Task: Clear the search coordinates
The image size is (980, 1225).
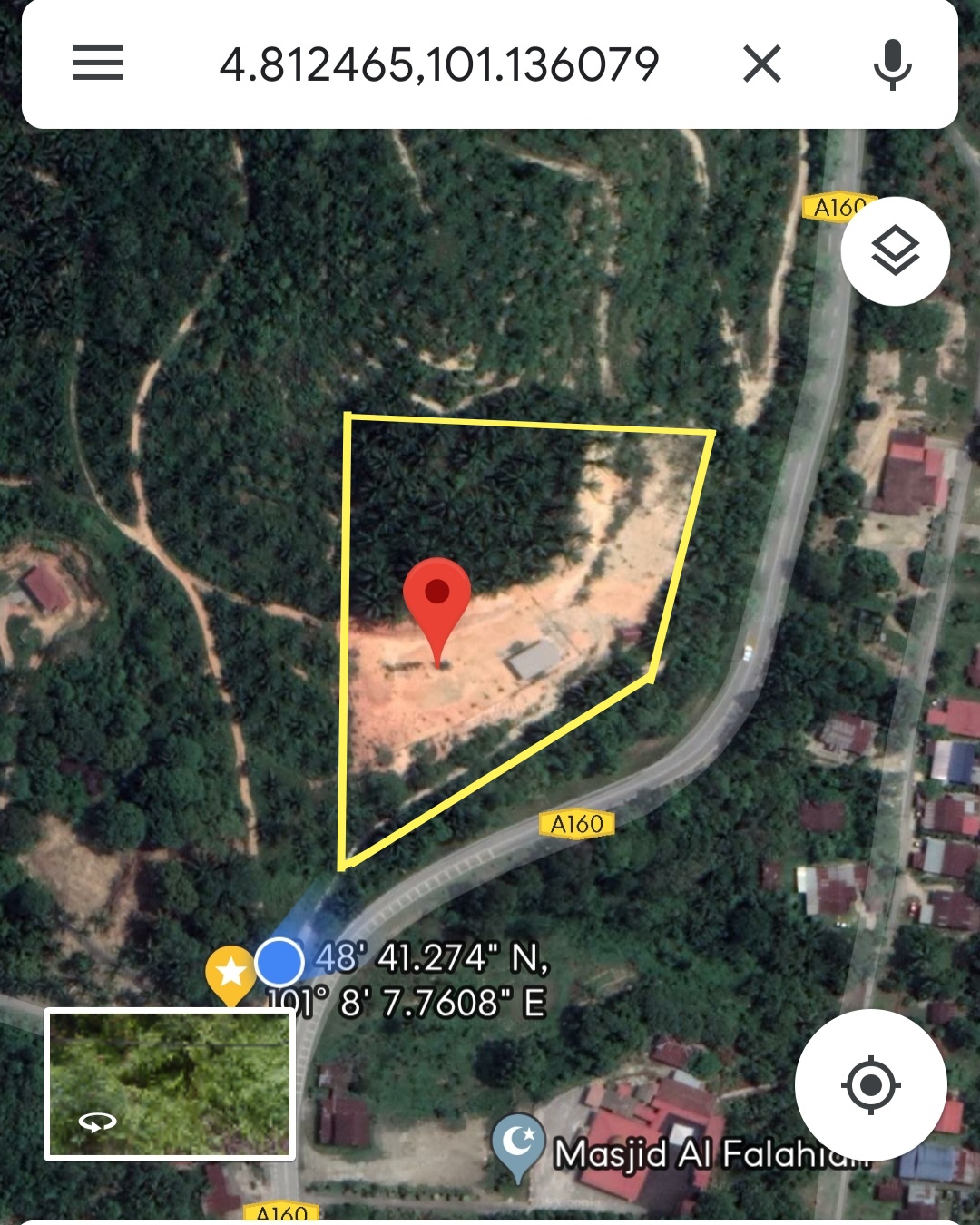Action: [x=762, y=64]
